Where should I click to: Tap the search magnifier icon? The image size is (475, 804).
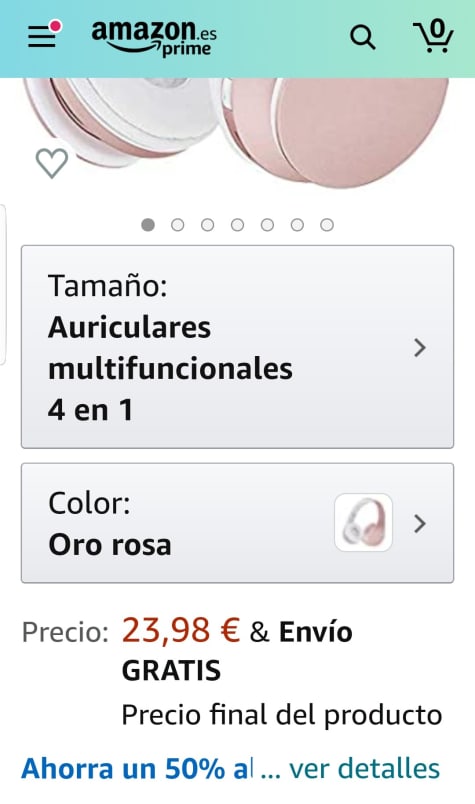[x=363, y=37]
